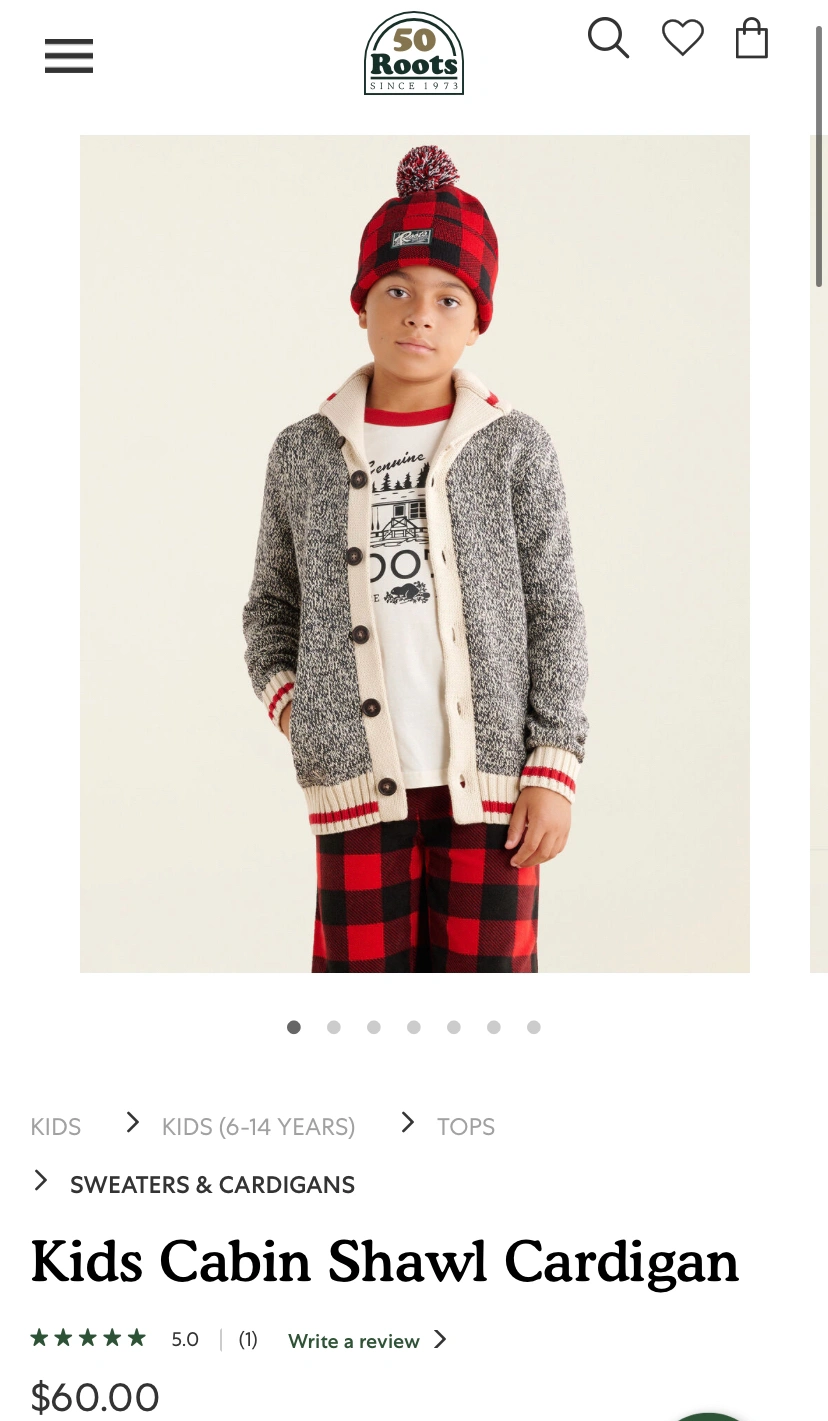Open the cardigan product photo

pyautogui.click(x=414, y=553)
